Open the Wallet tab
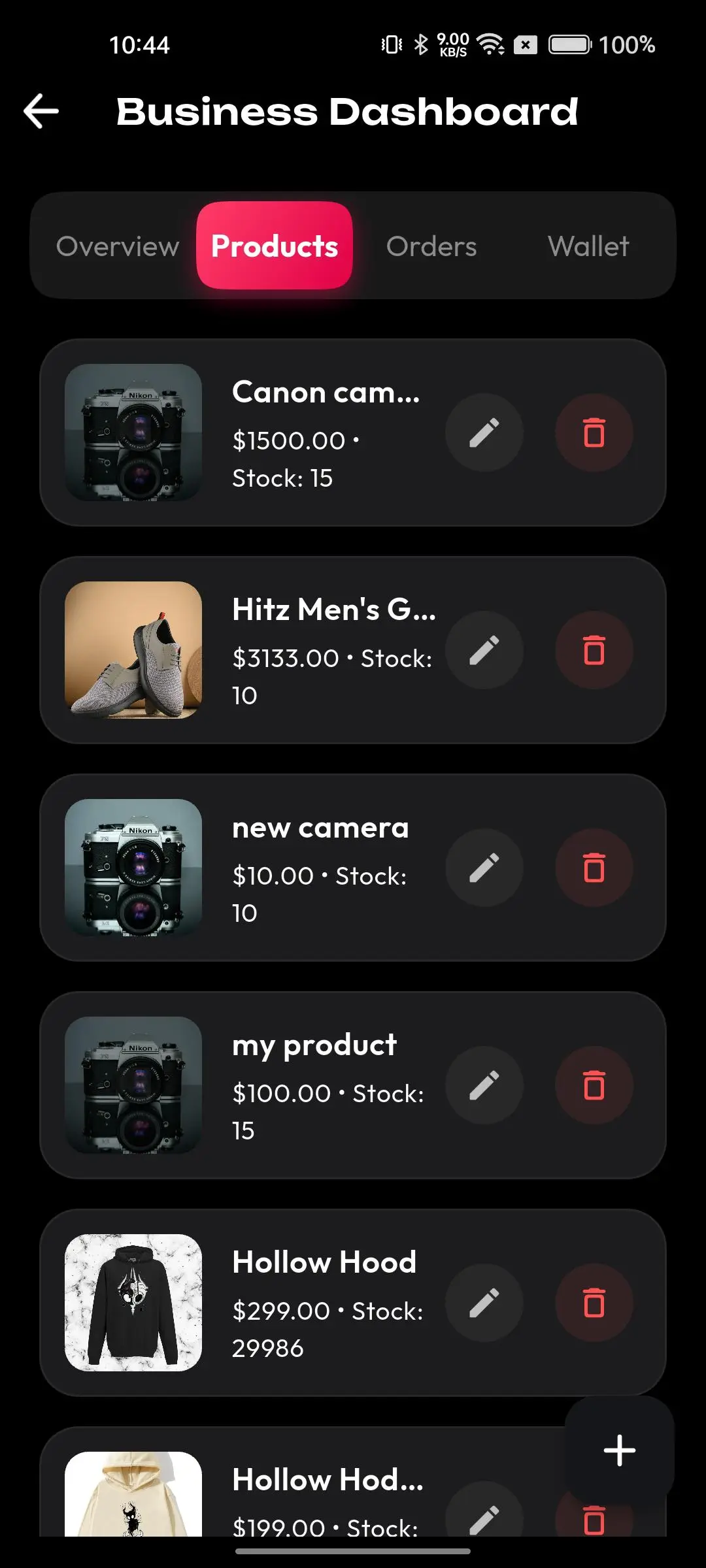The height and width of the screenshot is (1568, 706). coord(588,246)
